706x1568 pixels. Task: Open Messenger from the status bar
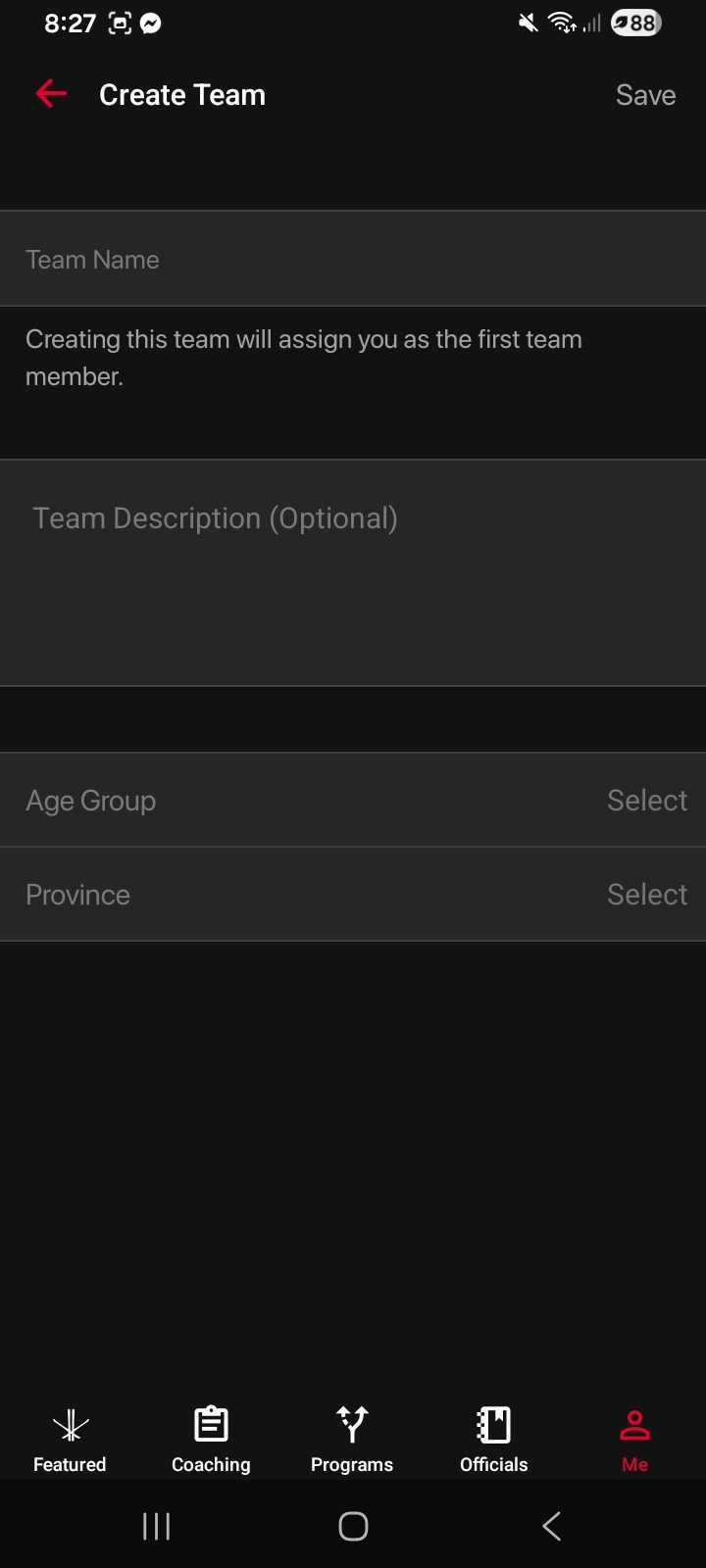pos(150,22)
